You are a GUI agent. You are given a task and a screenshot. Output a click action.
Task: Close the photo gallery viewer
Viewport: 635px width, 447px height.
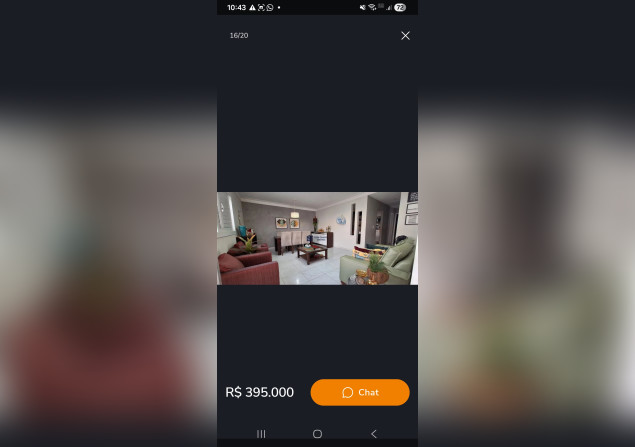(x=405, y=36)
